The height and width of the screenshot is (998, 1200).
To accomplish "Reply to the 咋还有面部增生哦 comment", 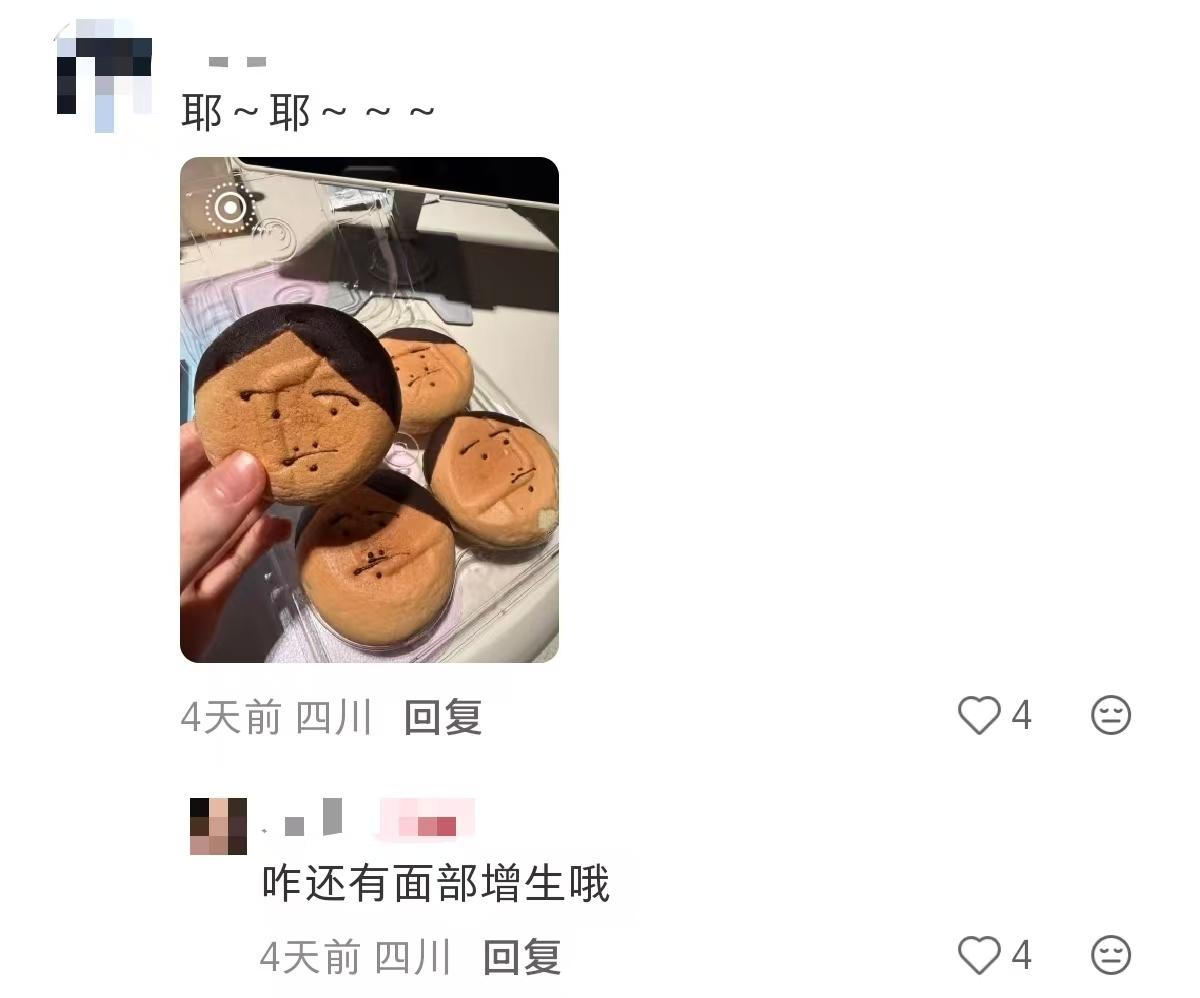I will click(x=521, y=957).
